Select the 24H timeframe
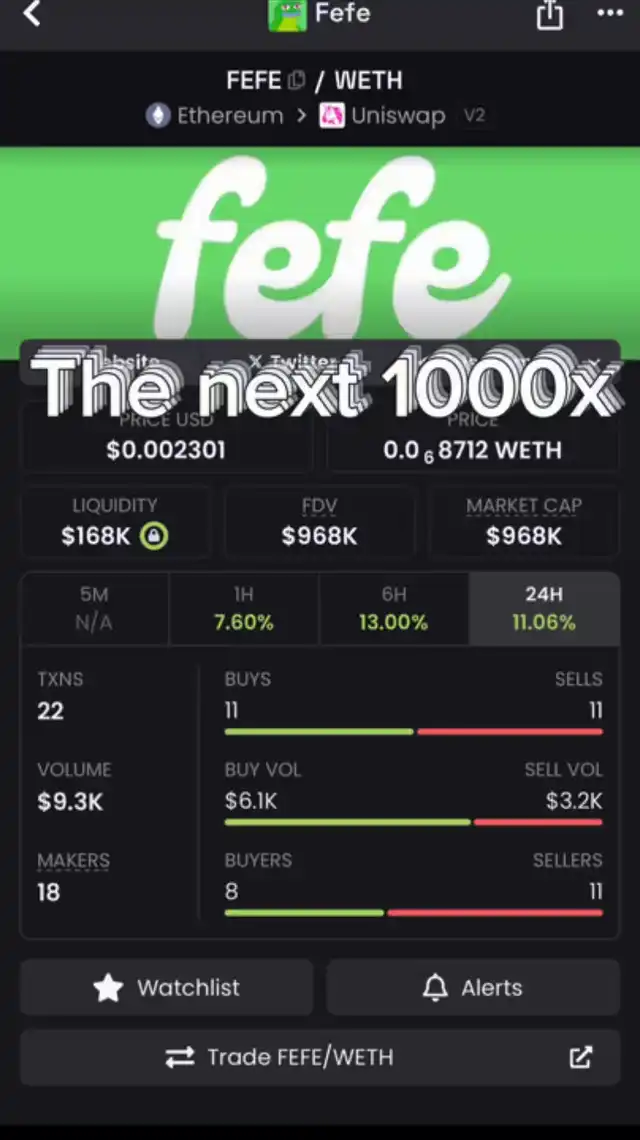640x1140 pixels. tap(544, 609)
